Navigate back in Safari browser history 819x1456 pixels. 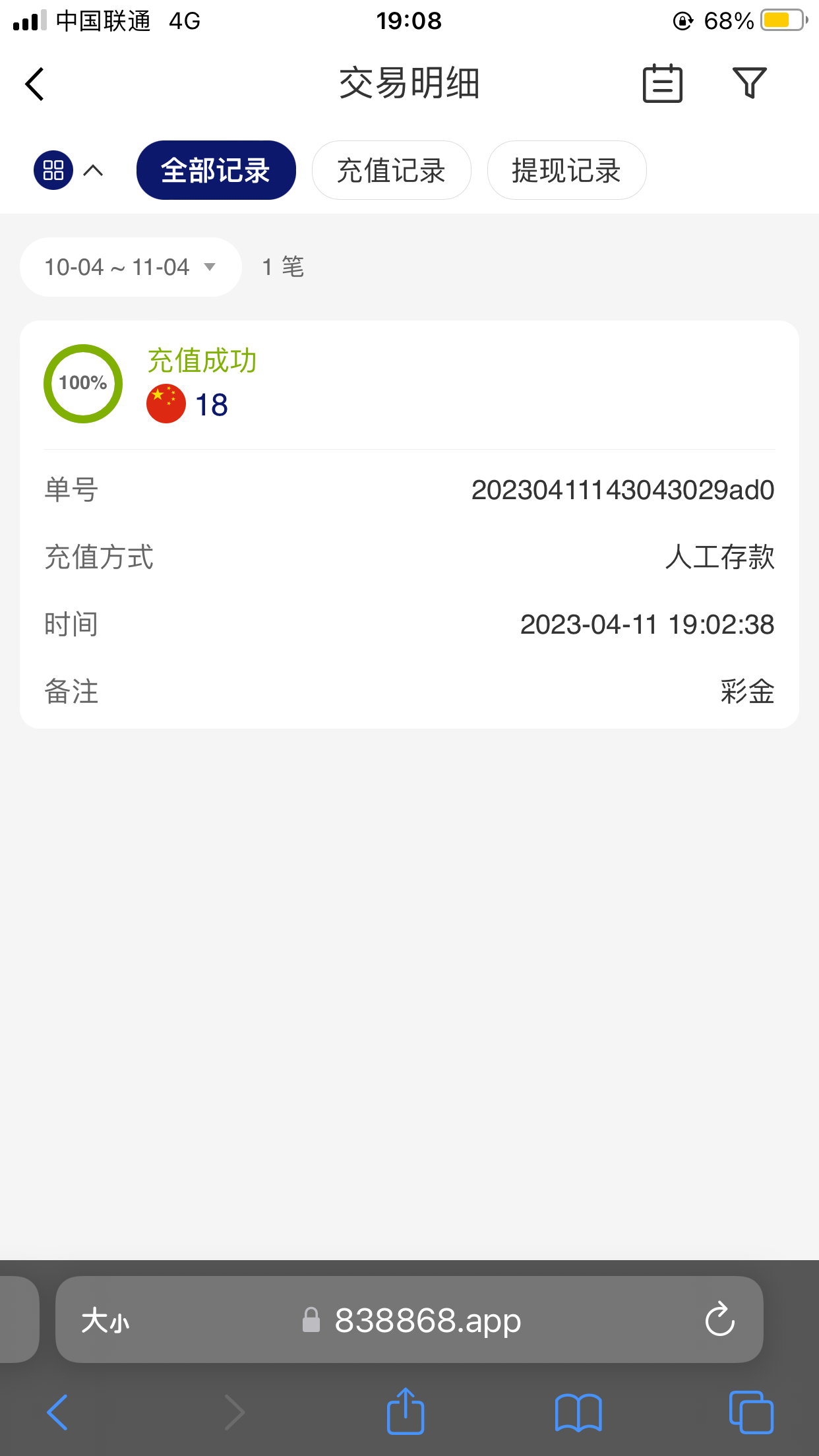[x=58, y=1412]
